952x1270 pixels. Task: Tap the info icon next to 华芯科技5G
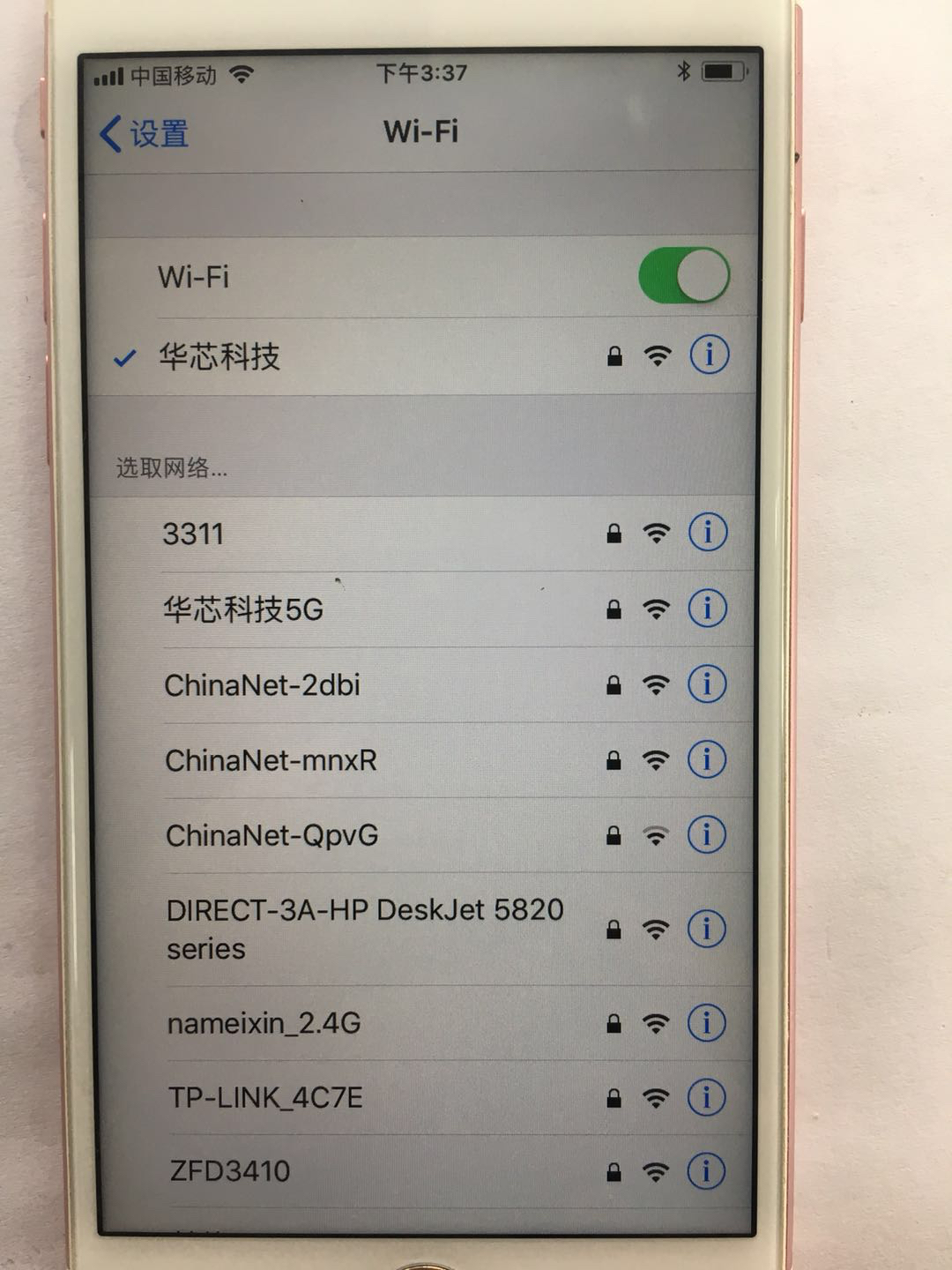pos(708,609)
